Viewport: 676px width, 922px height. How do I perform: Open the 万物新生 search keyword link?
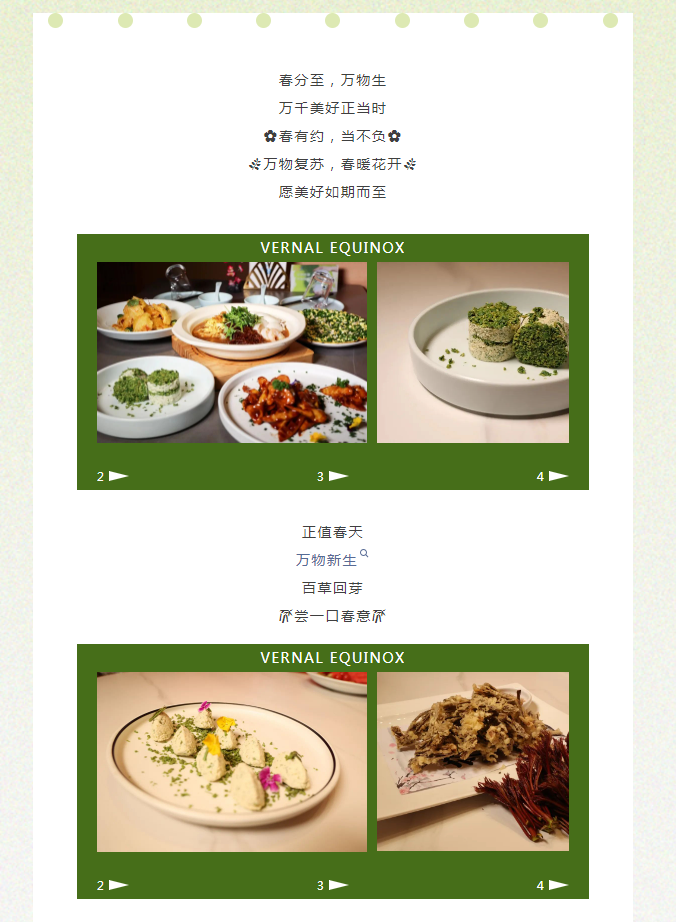click(330, 560)
